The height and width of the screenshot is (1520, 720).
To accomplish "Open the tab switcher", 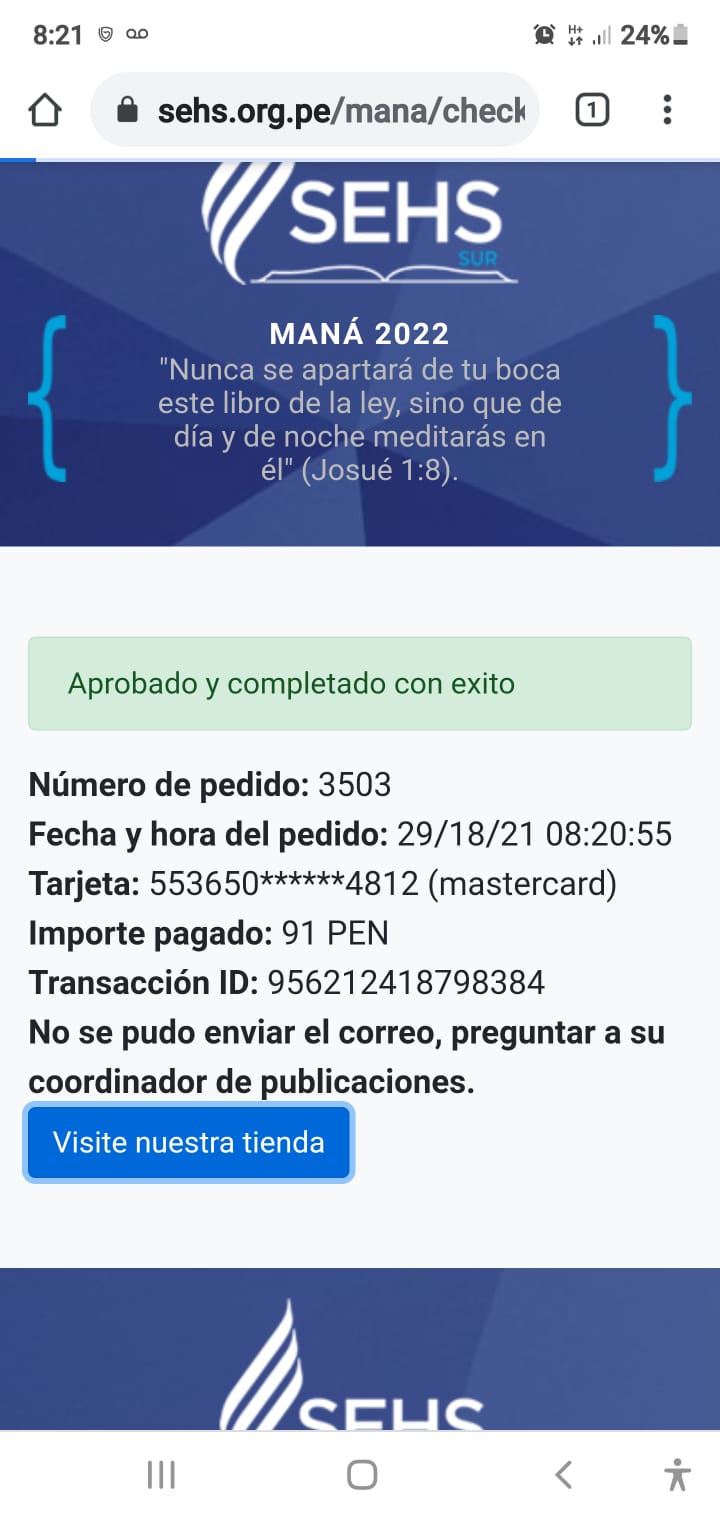I will (x=592, y=110).
